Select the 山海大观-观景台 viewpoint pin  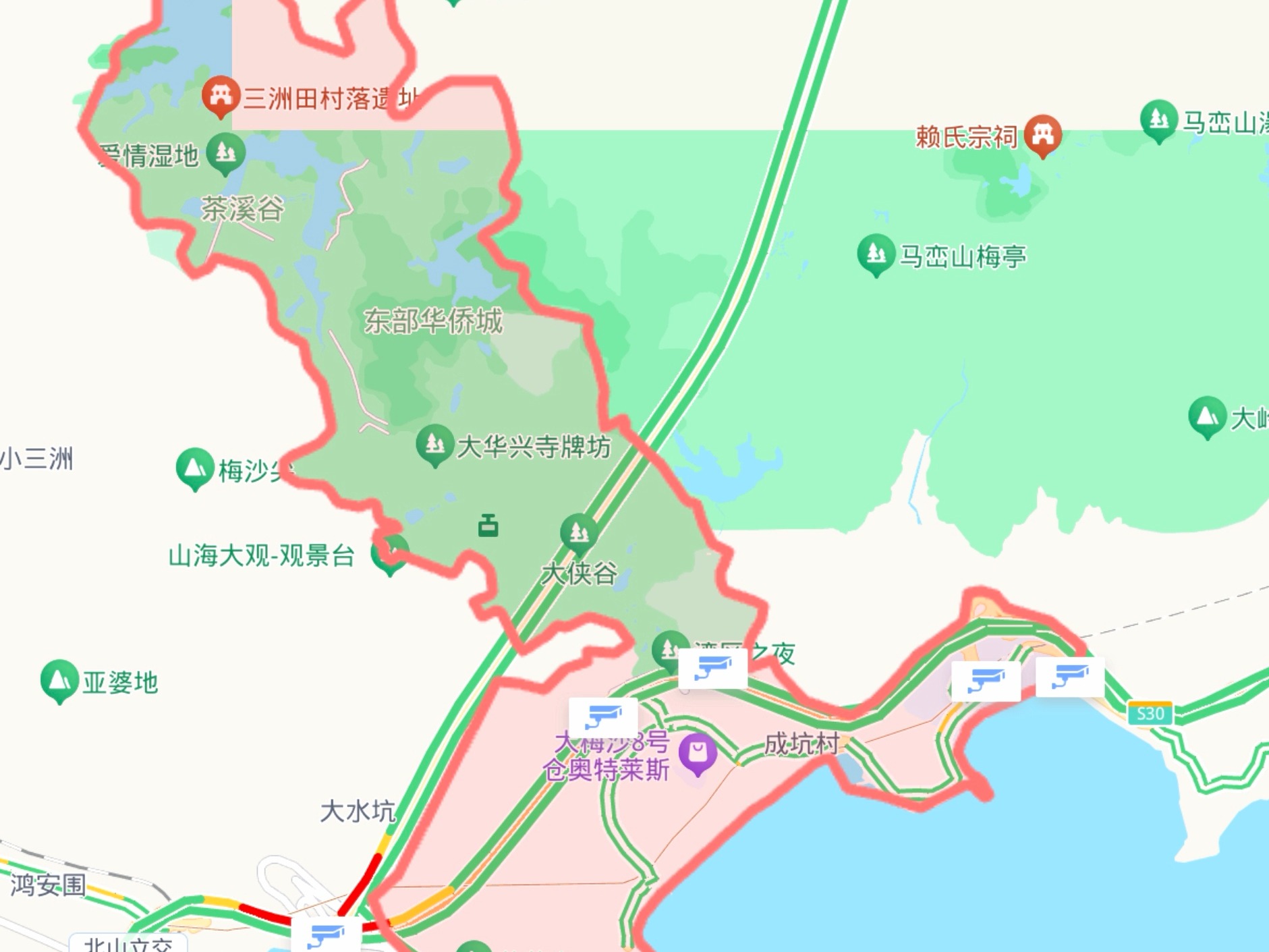point(389,555)
